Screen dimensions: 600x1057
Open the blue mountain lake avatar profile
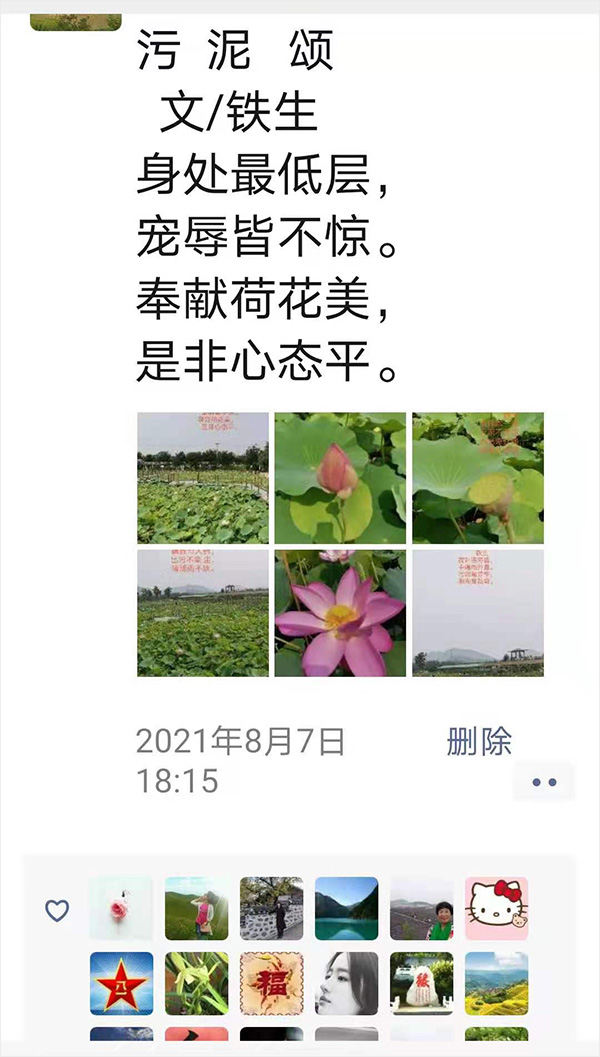click(346, 908)
